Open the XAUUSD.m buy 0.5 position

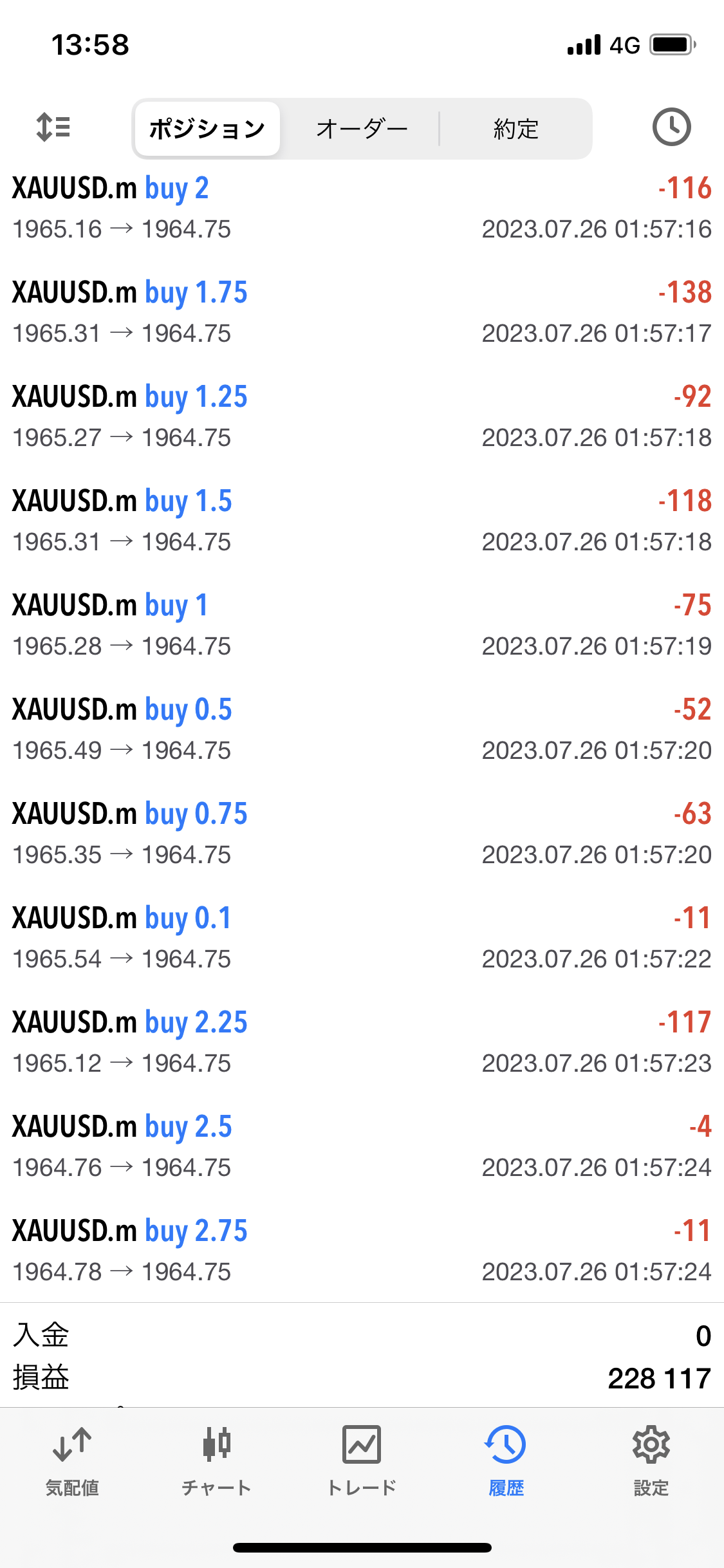[362, 729]
